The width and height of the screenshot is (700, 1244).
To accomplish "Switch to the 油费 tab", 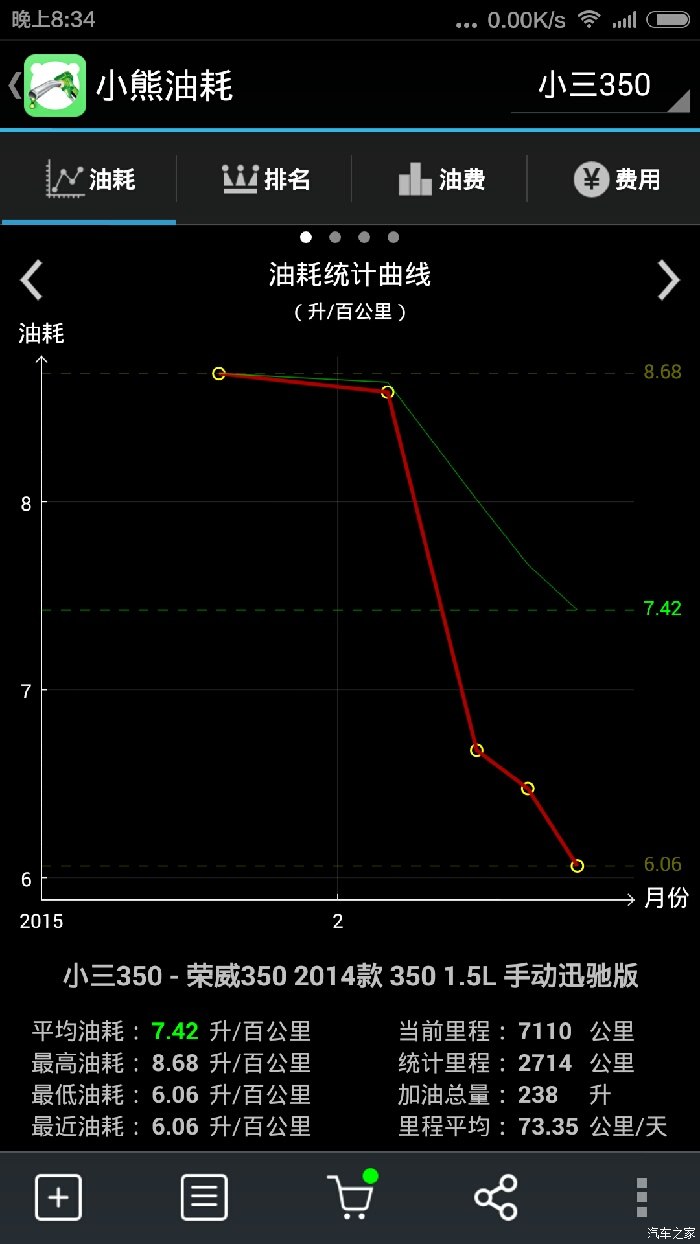I will point(440,180).
